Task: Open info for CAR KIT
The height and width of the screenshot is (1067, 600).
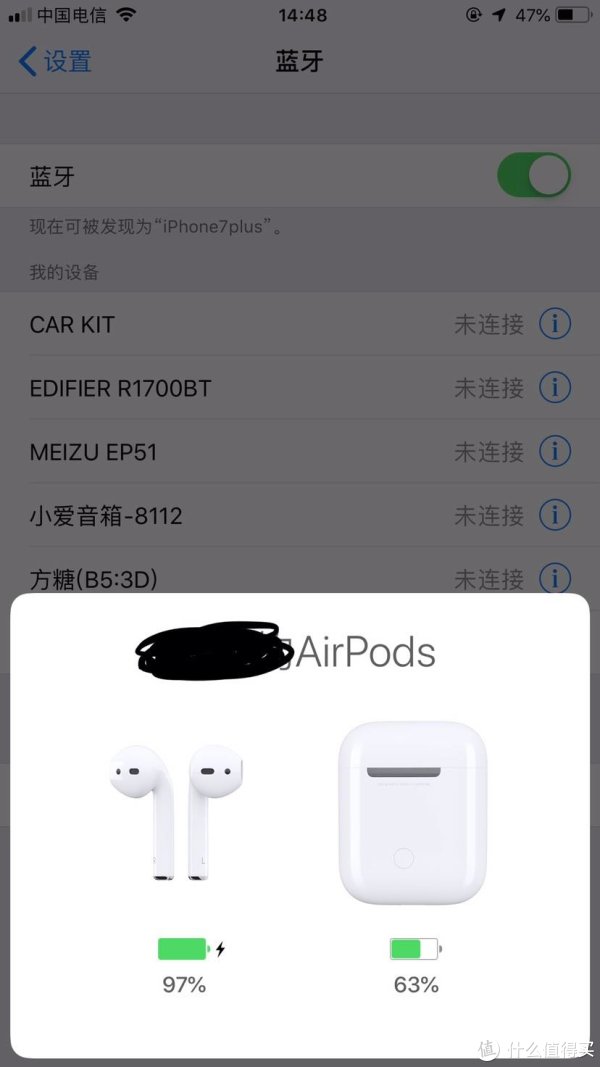Action: coord(555,324)
